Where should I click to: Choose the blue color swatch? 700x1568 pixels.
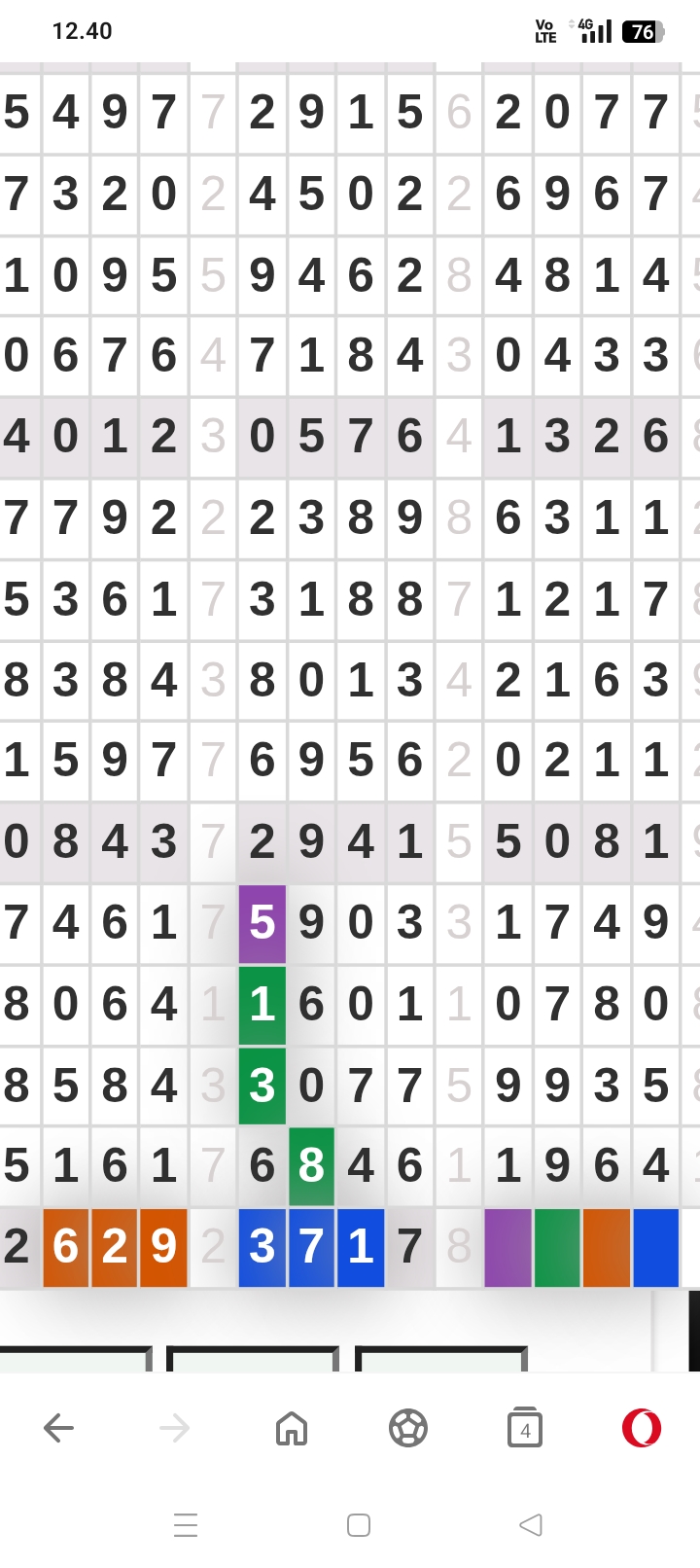coord(656,1247)
